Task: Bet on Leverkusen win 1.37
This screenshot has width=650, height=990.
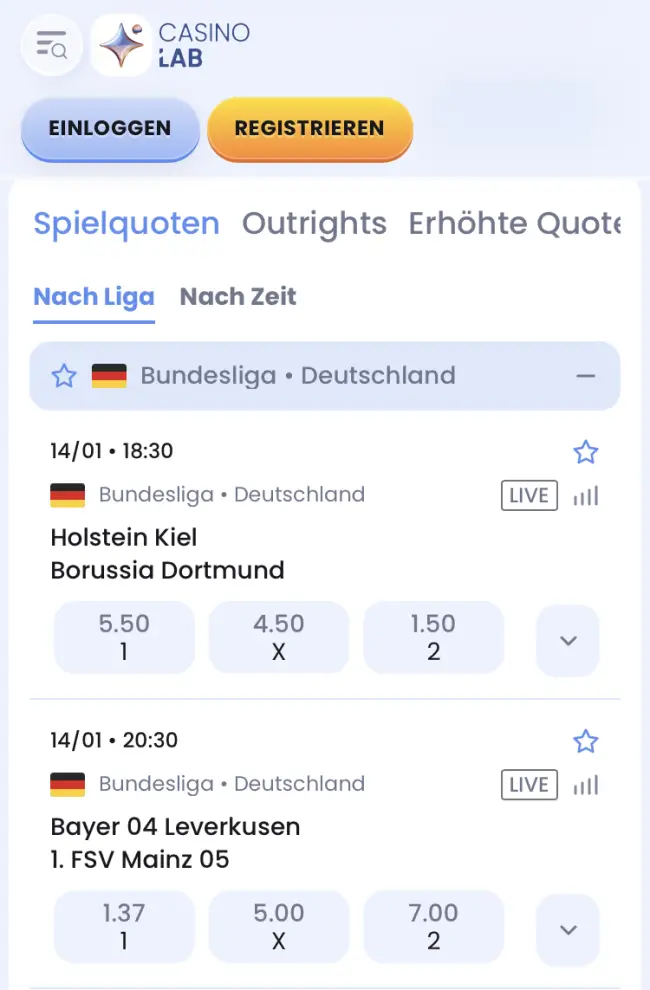Action: coord(124,926)
